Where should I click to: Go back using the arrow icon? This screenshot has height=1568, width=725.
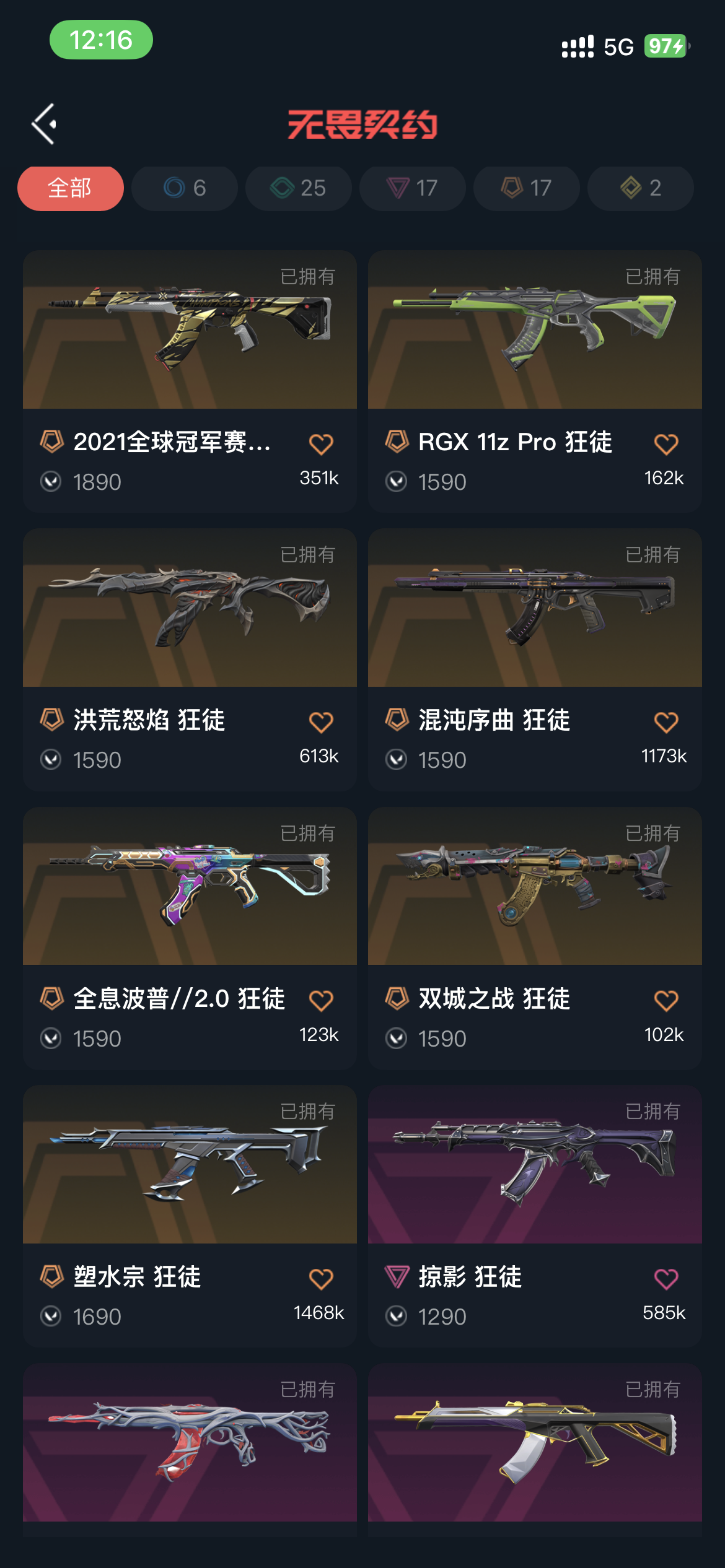[45, 124]
